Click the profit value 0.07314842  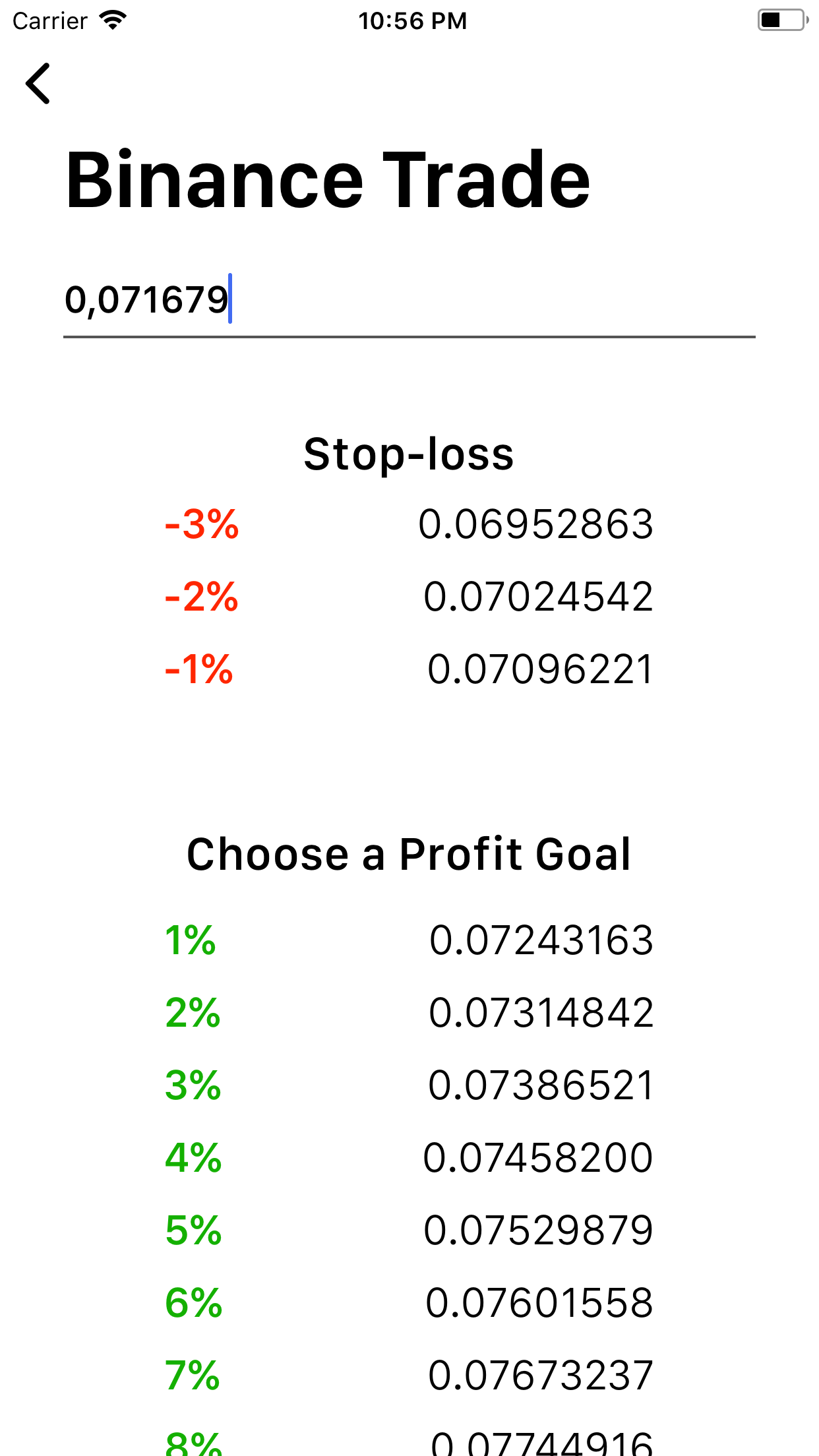(x=541, y=1014)
